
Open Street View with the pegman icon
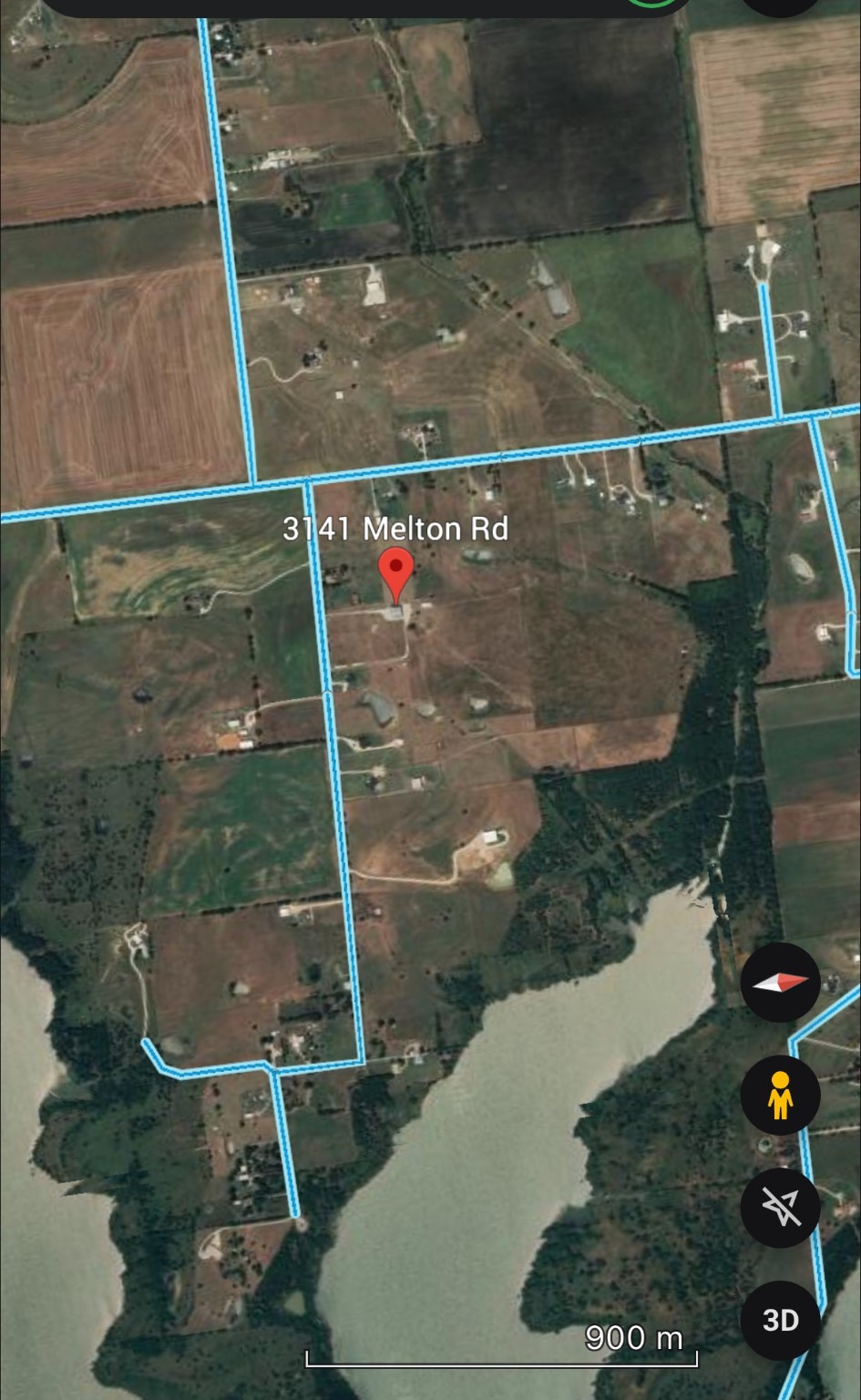pyautogui.click(x=781, y=1095)
